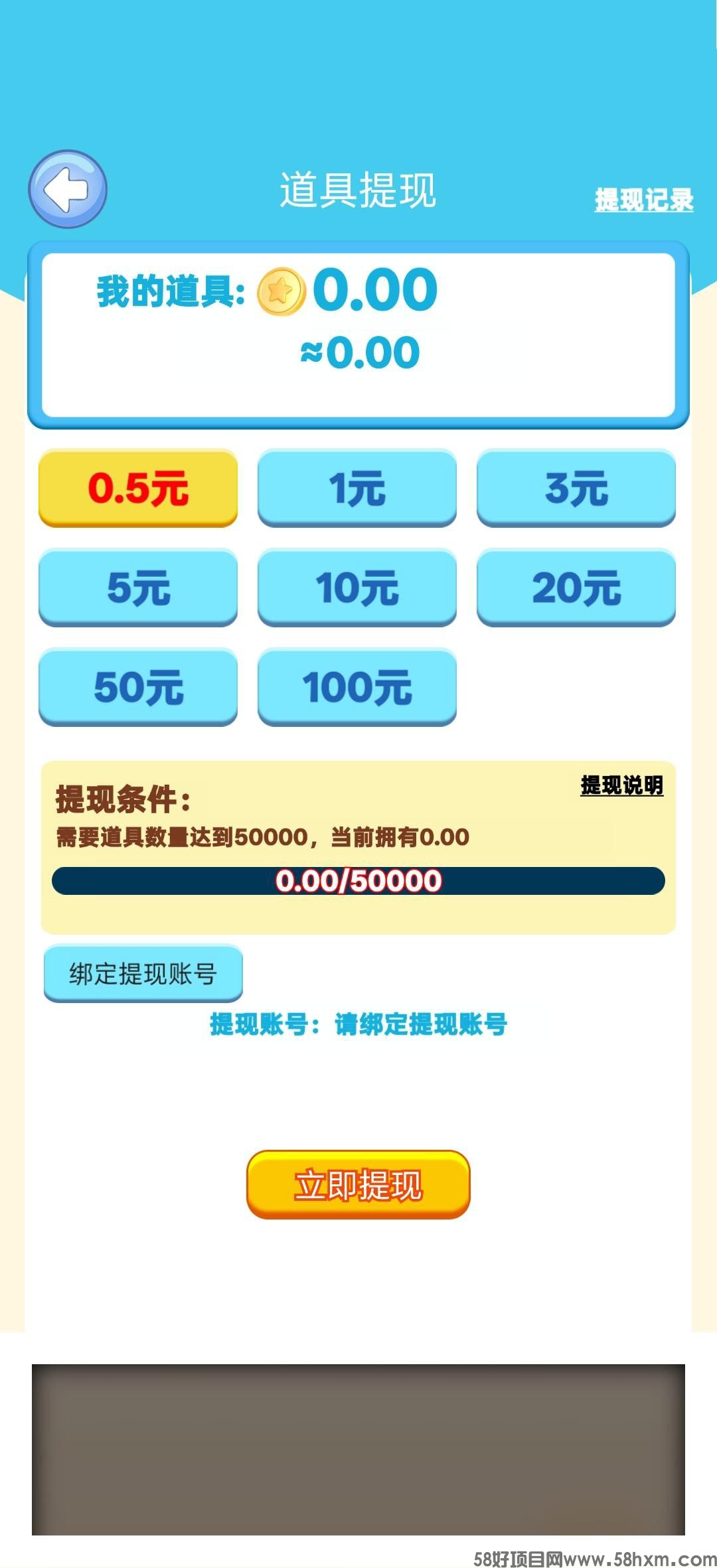
Task: Open the 提现记录 withdrawal history
Action: [x=644, y=197]
